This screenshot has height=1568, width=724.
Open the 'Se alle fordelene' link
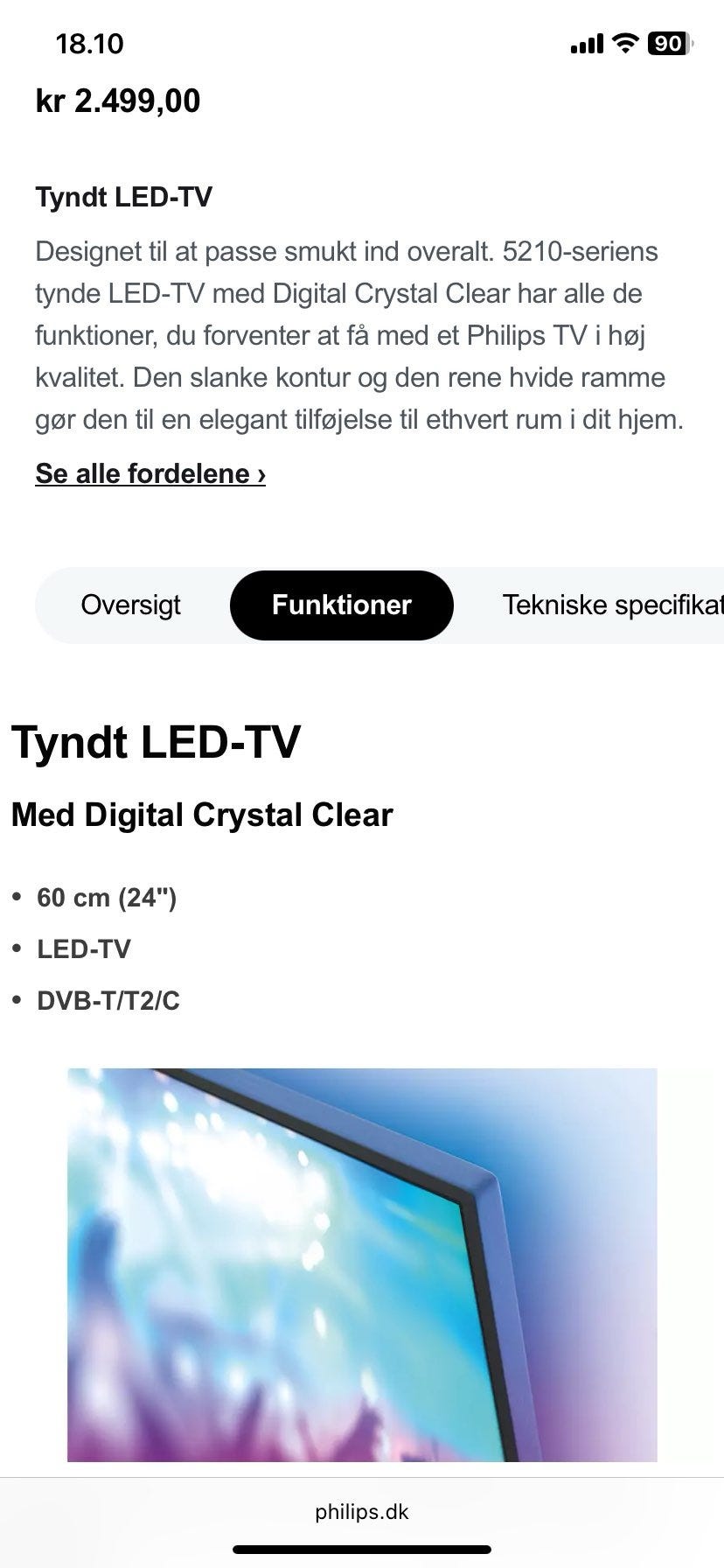coord(150,473)
